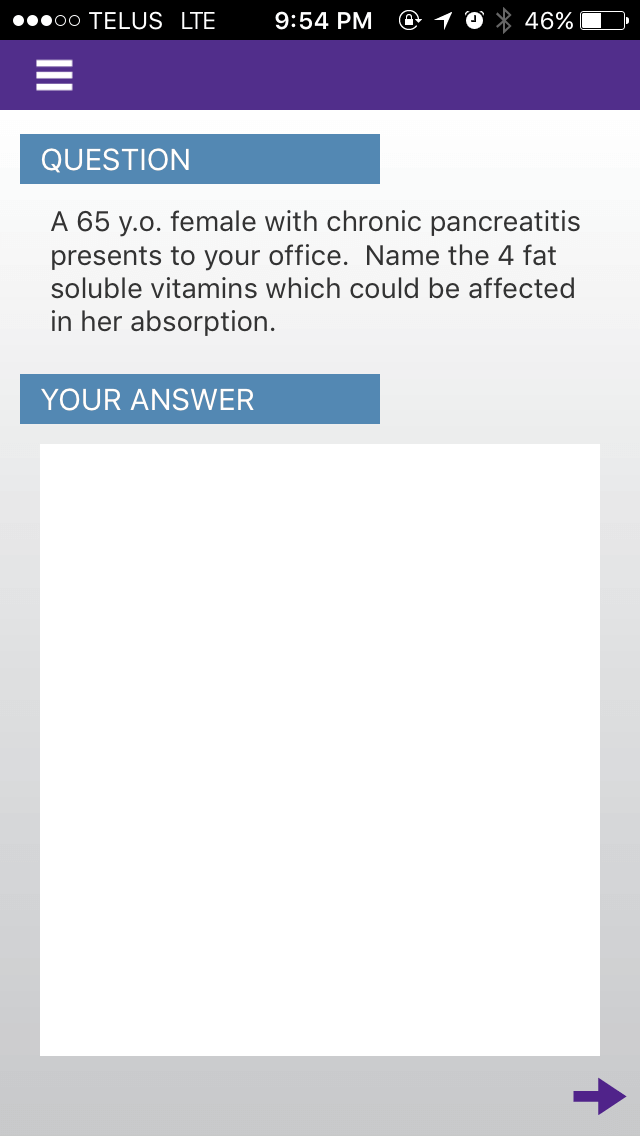
Task: Open the hamburger menu
Action: [54, 75]
